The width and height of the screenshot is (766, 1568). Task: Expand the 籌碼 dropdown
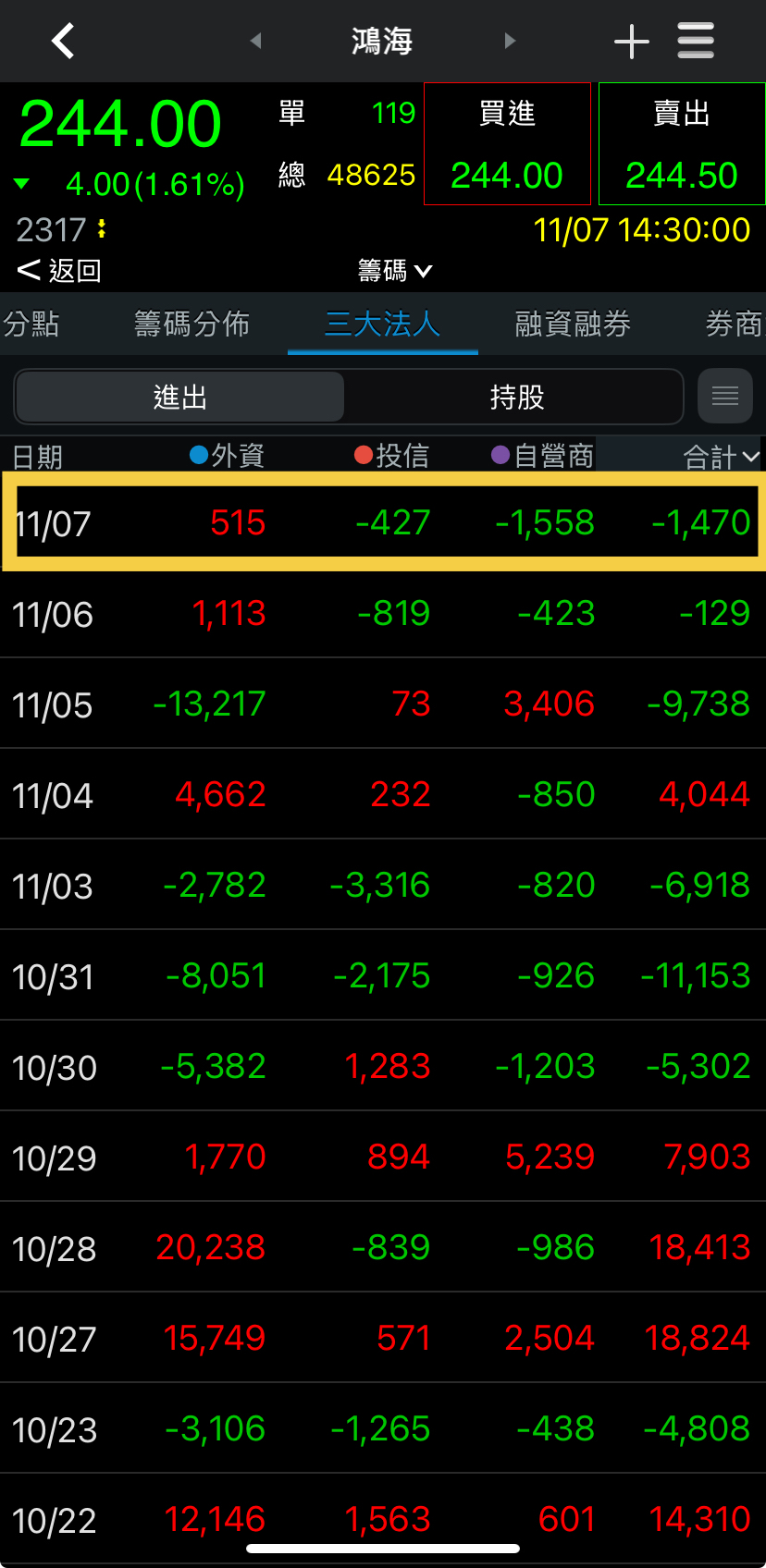(x=395, y=271)
